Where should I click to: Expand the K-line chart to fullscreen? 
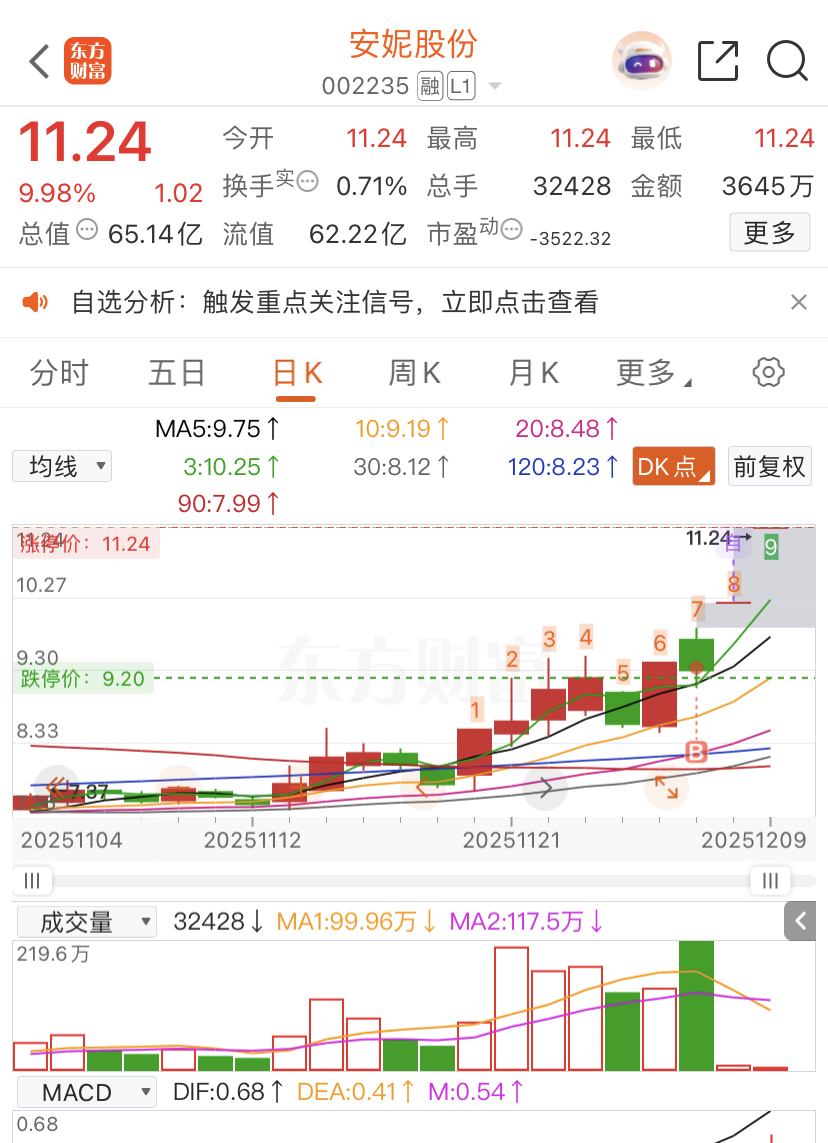pos(666,788)
